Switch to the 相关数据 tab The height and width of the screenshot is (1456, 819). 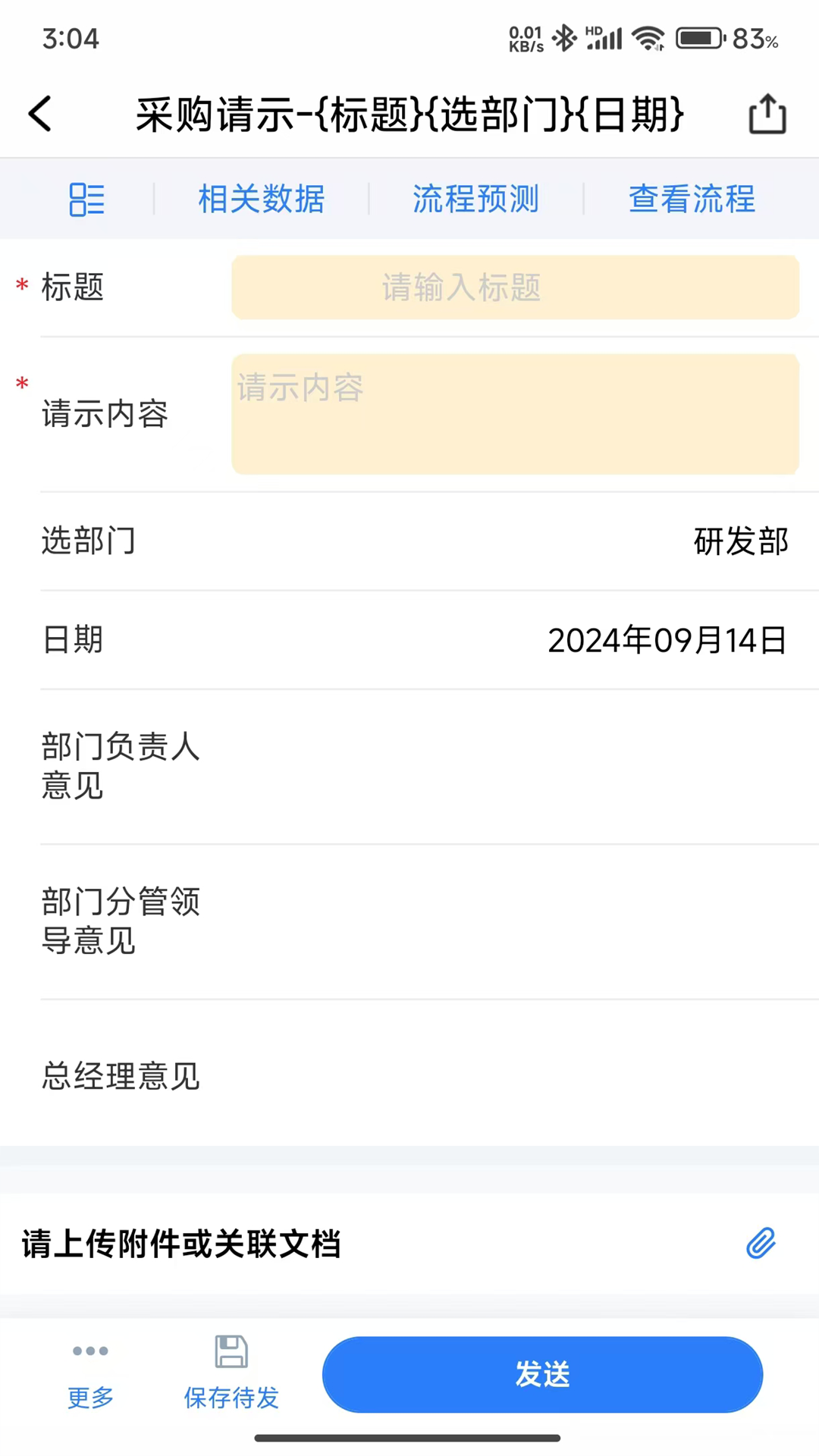pos(261,199)
